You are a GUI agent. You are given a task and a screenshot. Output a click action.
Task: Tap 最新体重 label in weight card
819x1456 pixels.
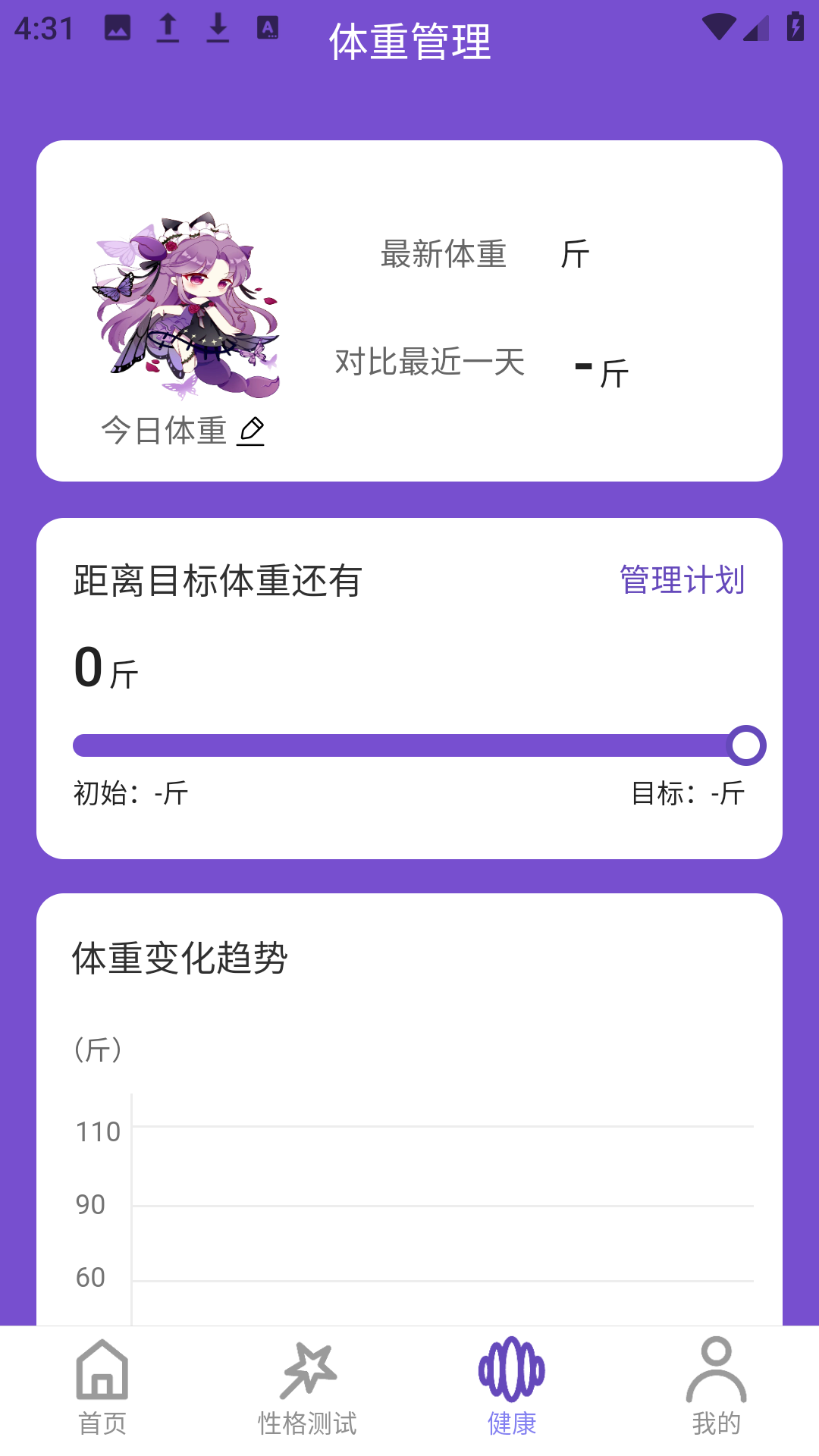[x=444, y=254]
